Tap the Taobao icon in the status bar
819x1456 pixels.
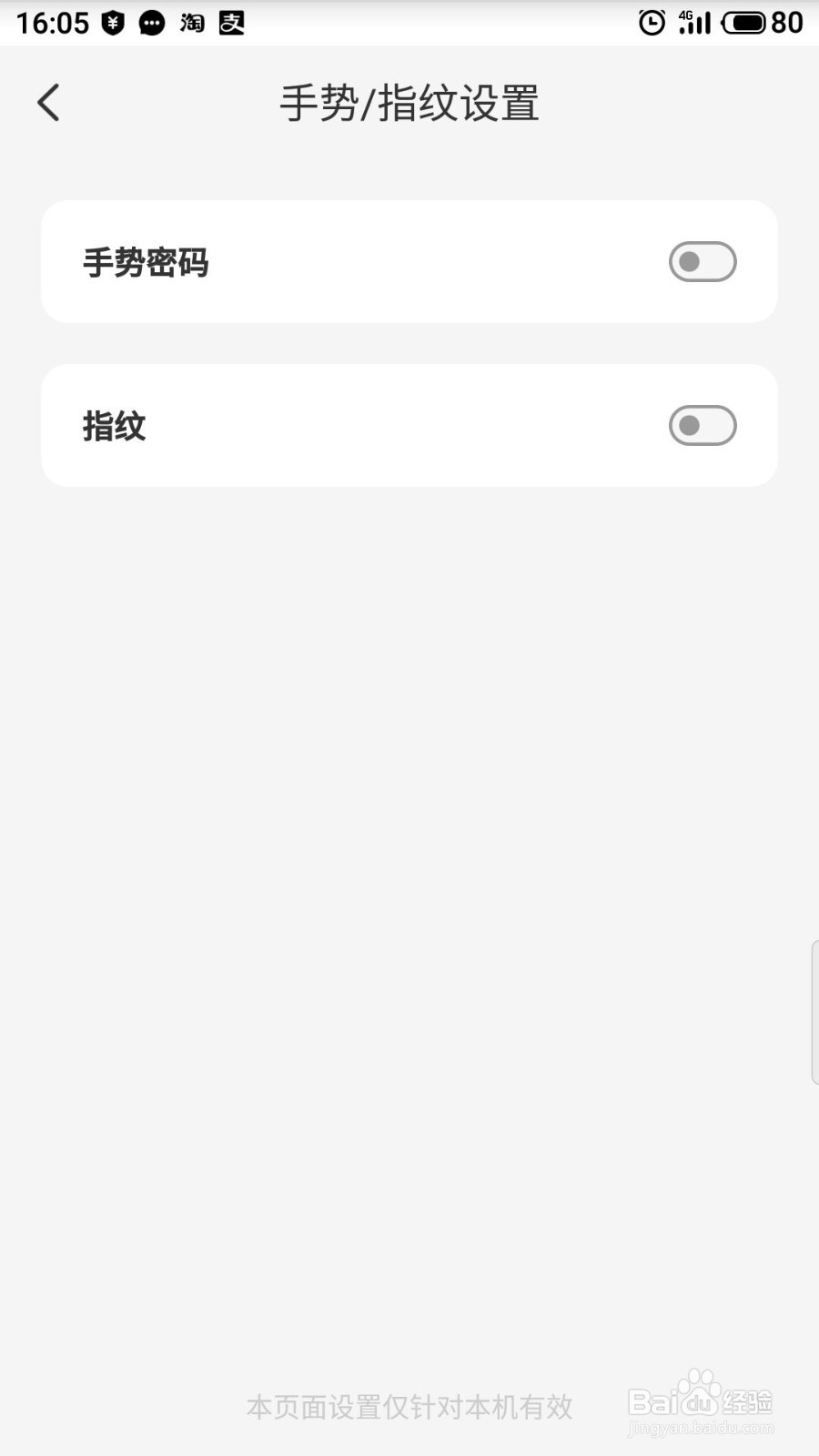(191, 22)
